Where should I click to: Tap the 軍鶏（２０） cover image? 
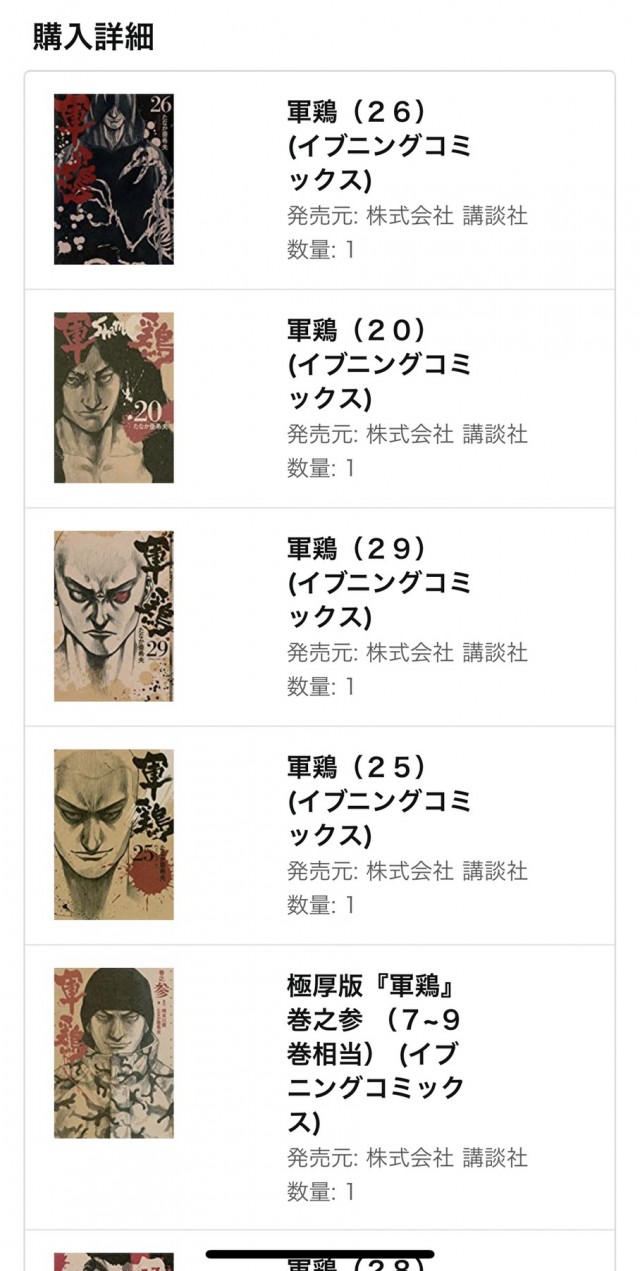[114, 397]
